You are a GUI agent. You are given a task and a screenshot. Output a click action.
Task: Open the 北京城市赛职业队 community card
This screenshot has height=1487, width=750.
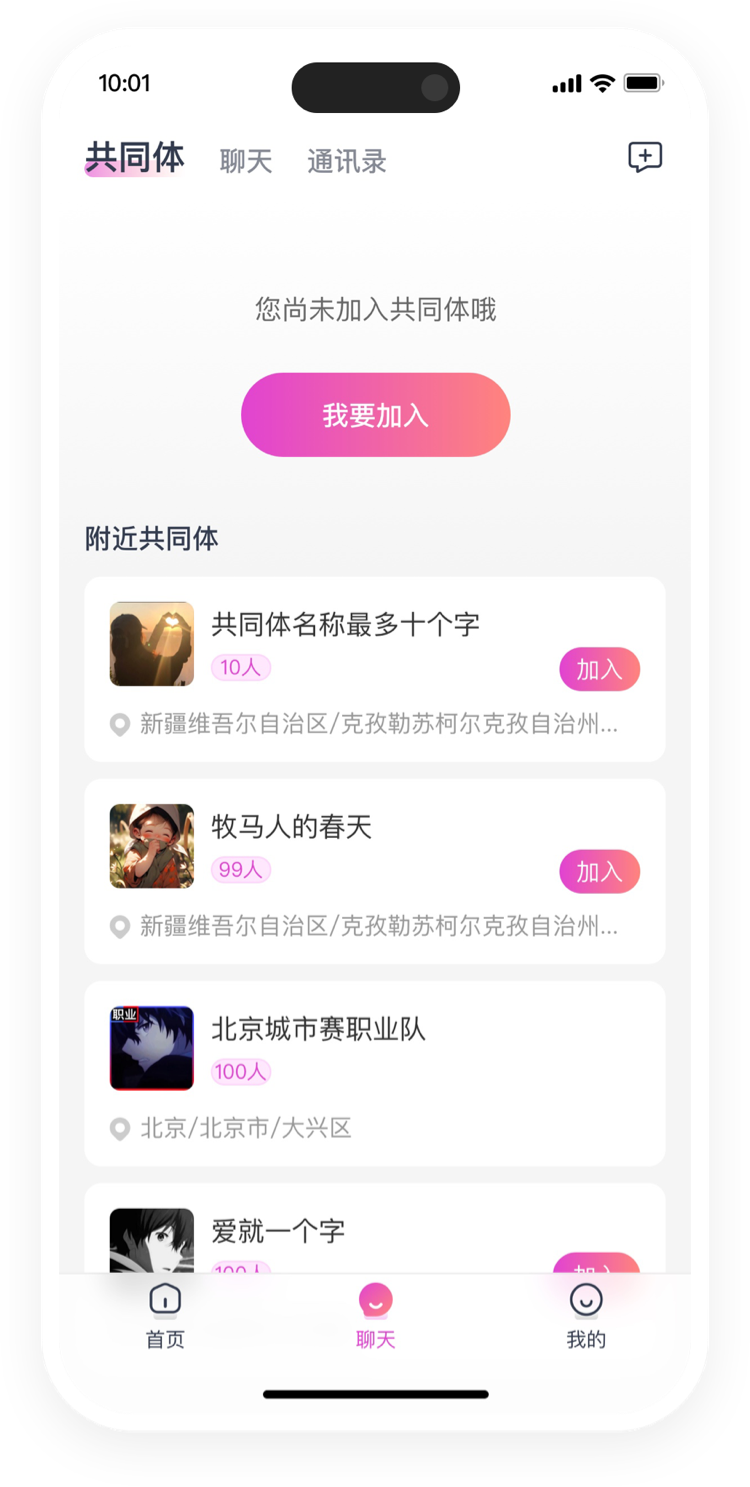(374, 1072)
